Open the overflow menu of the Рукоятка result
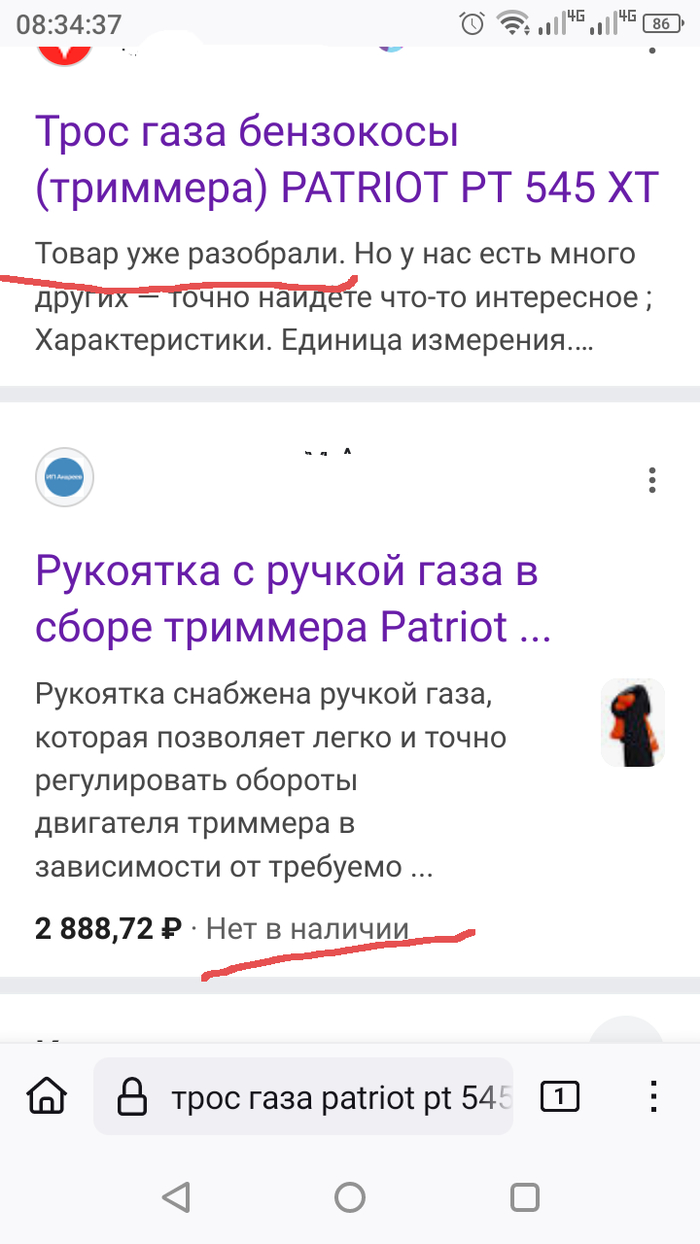This screenshot has width=700, height=1244. pos(652,479)
